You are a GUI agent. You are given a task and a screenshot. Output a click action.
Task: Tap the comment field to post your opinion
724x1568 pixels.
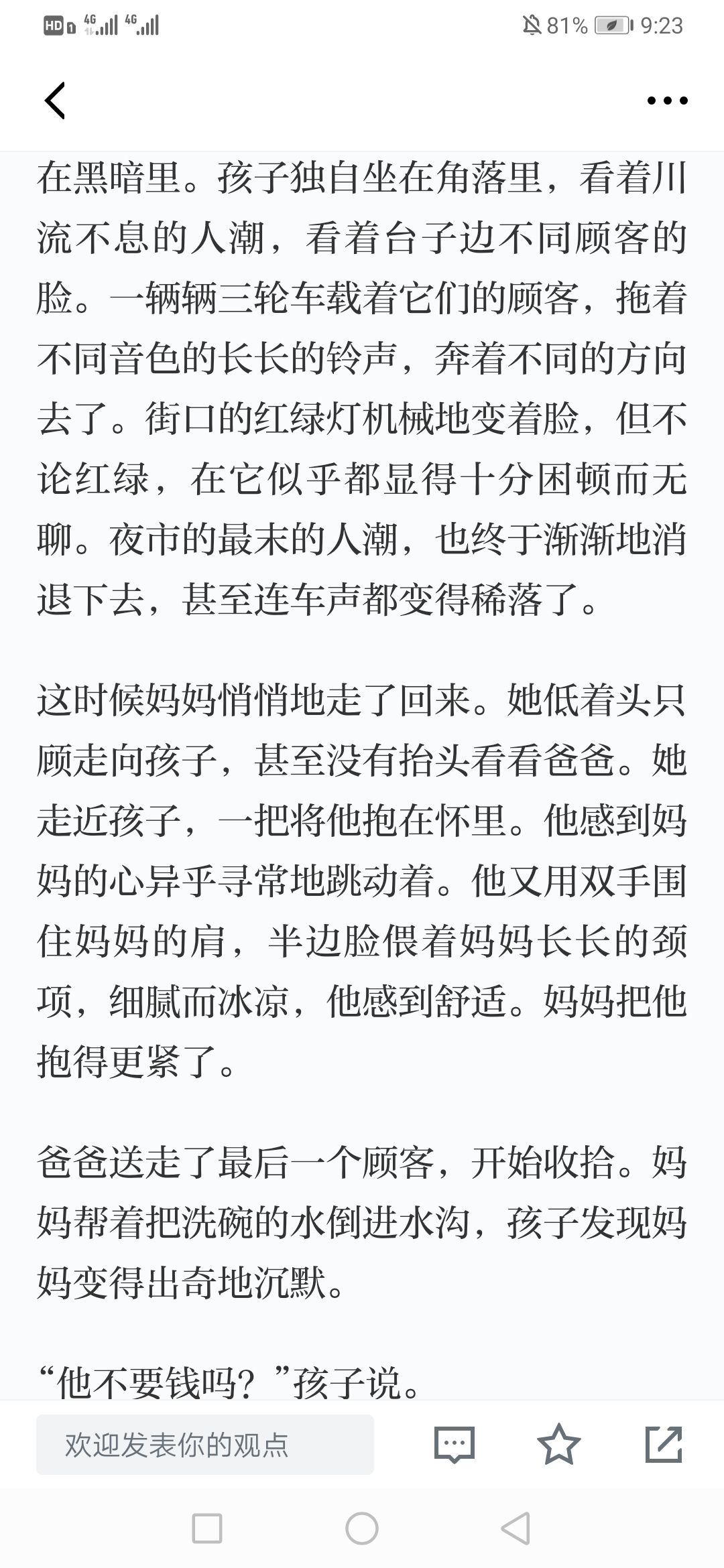(x=205, y=1445)
